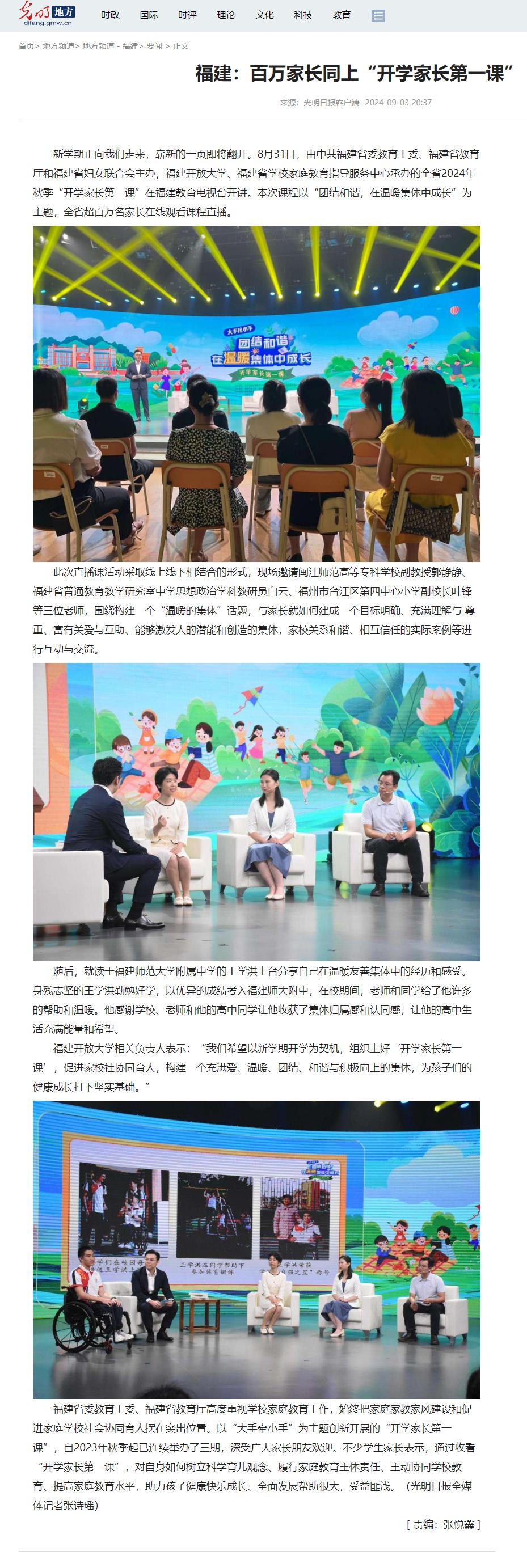Select the 文化 section
Viewport: 527px width, 1568px height.
click(264, 15)
